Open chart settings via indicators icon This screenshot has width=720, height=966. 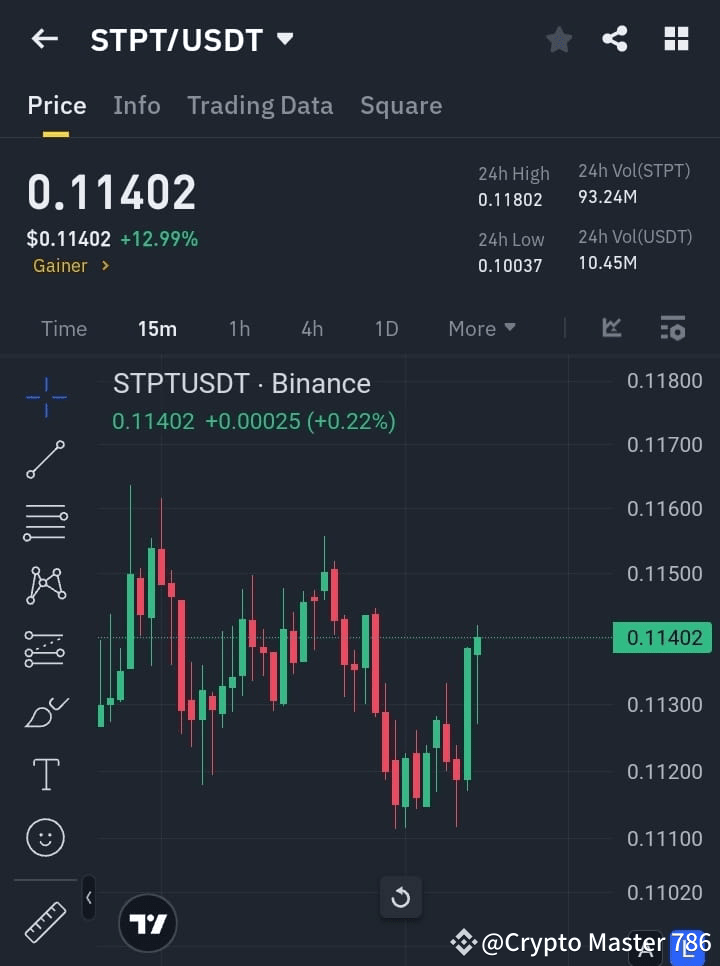[x=672, y=328]
